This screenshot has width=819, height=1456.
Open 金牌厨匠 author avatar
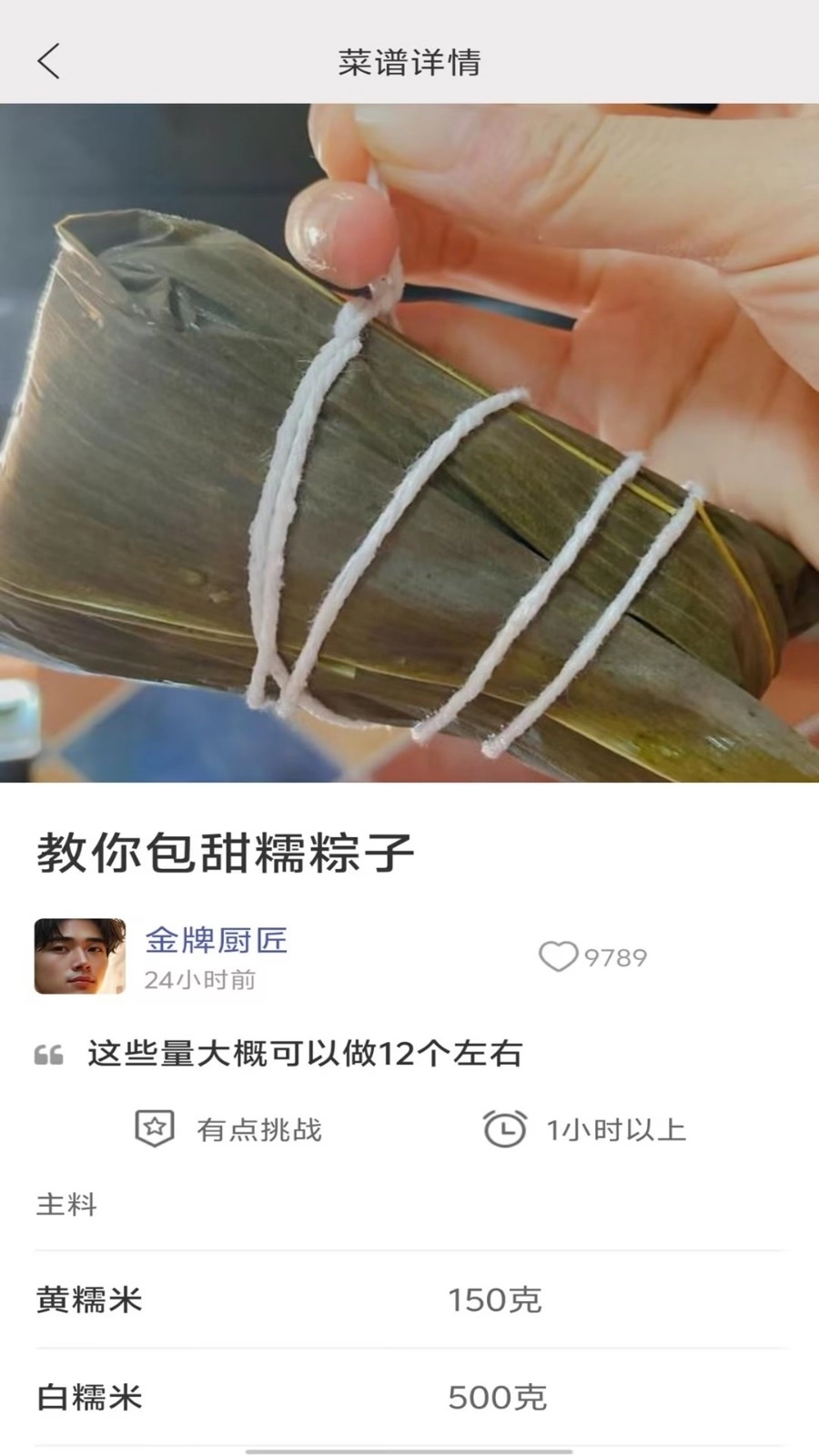click(x=80, y=956)
